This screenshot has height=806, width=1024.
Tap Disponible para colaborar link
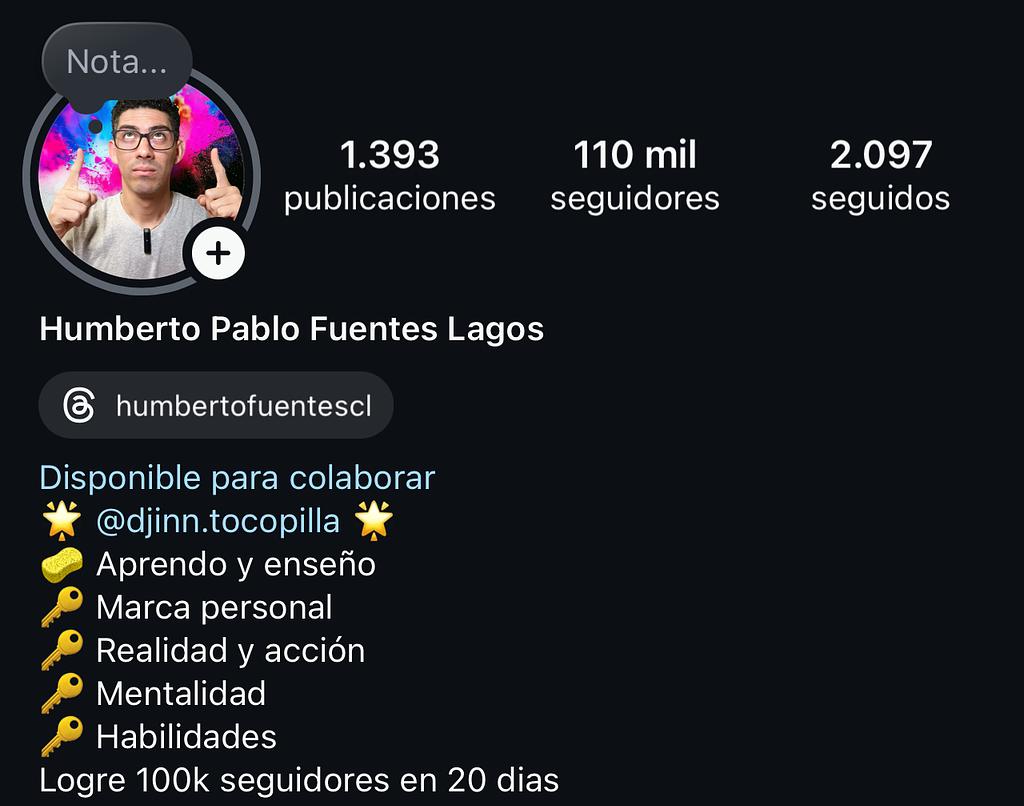tap(237, 478)
